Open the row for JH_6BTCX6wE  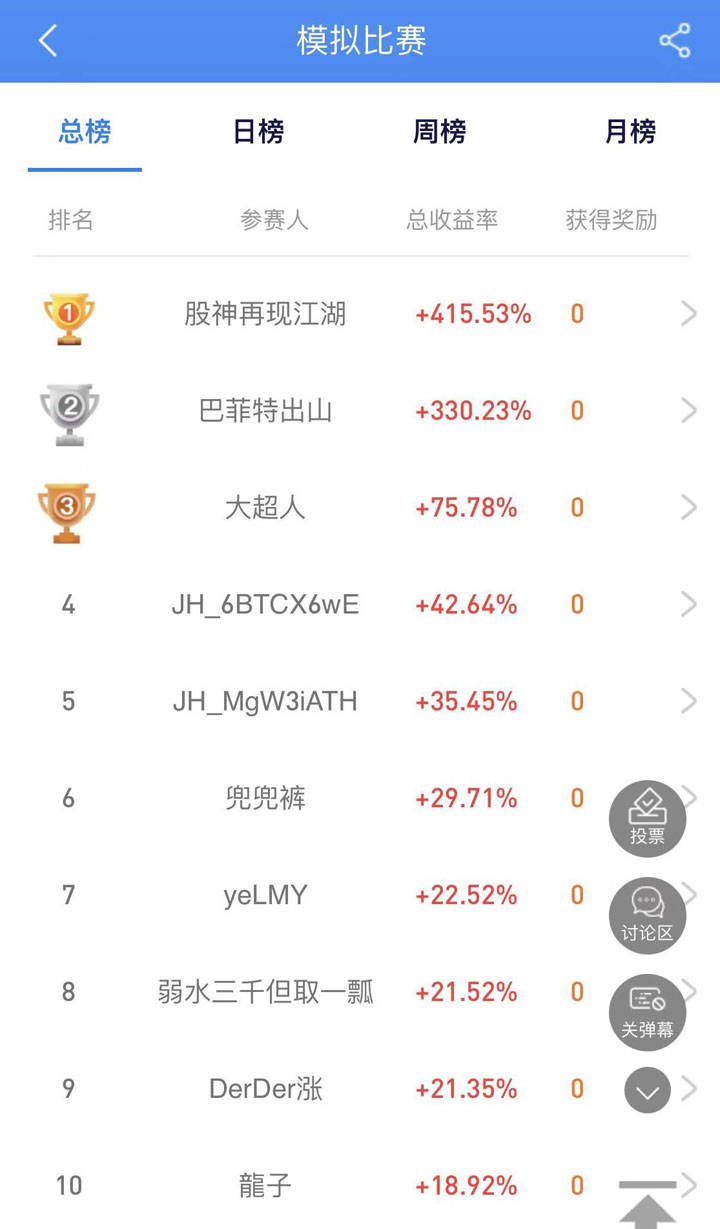pyautogui.click(x=360, y=604)
